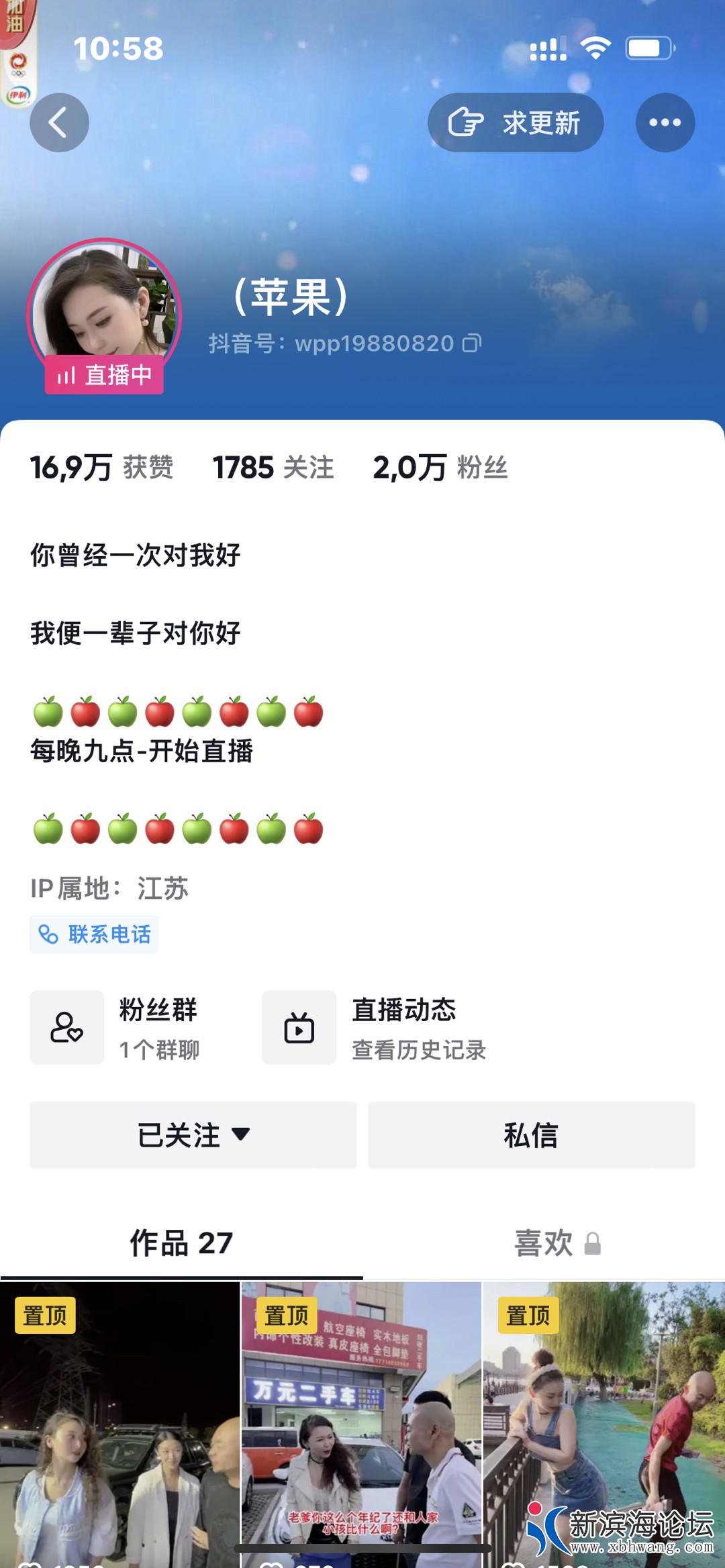
Task: View the 16.9万 获赞 likes count
Action: [101, 468]
